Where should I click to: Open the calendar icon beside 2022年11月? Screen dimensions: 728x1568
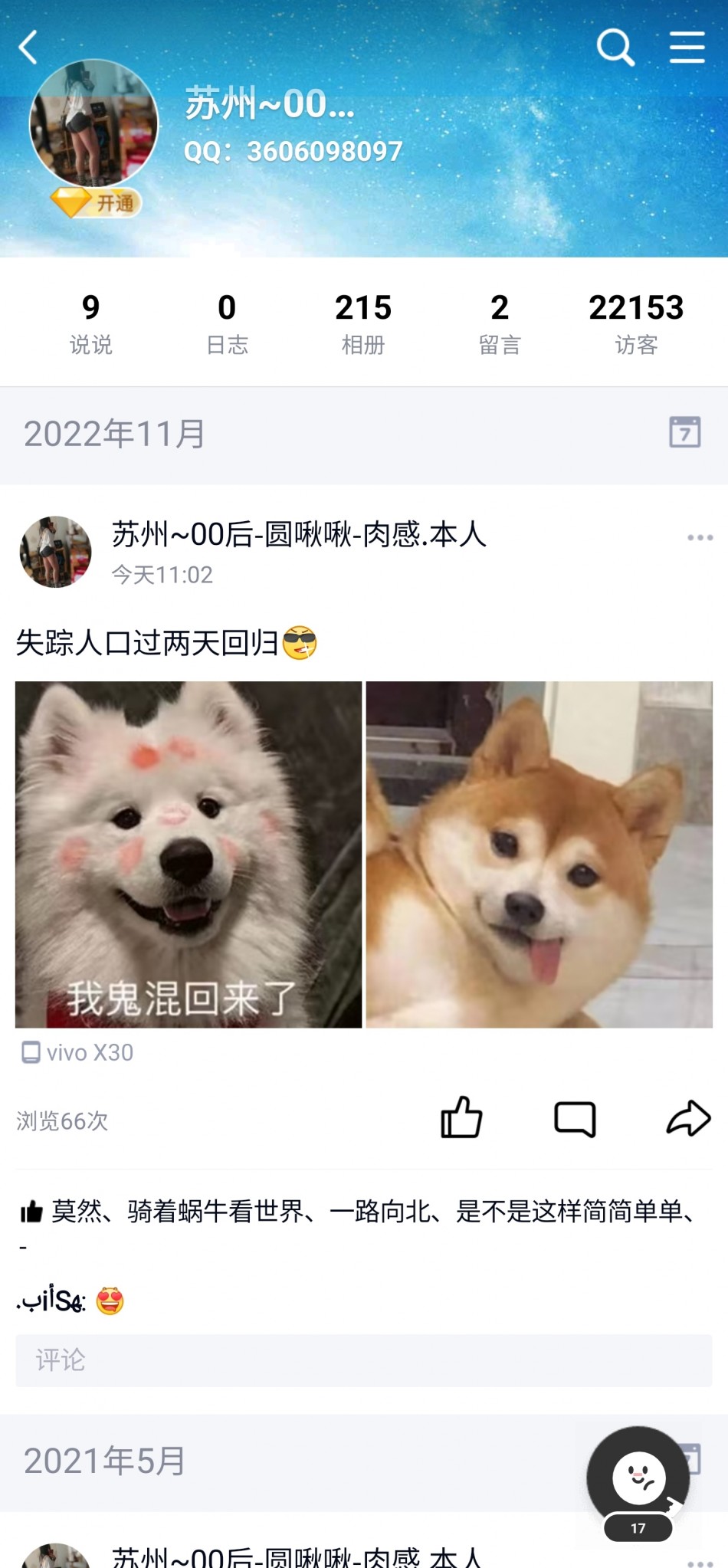pyautogui.click(x=684, y=432)
